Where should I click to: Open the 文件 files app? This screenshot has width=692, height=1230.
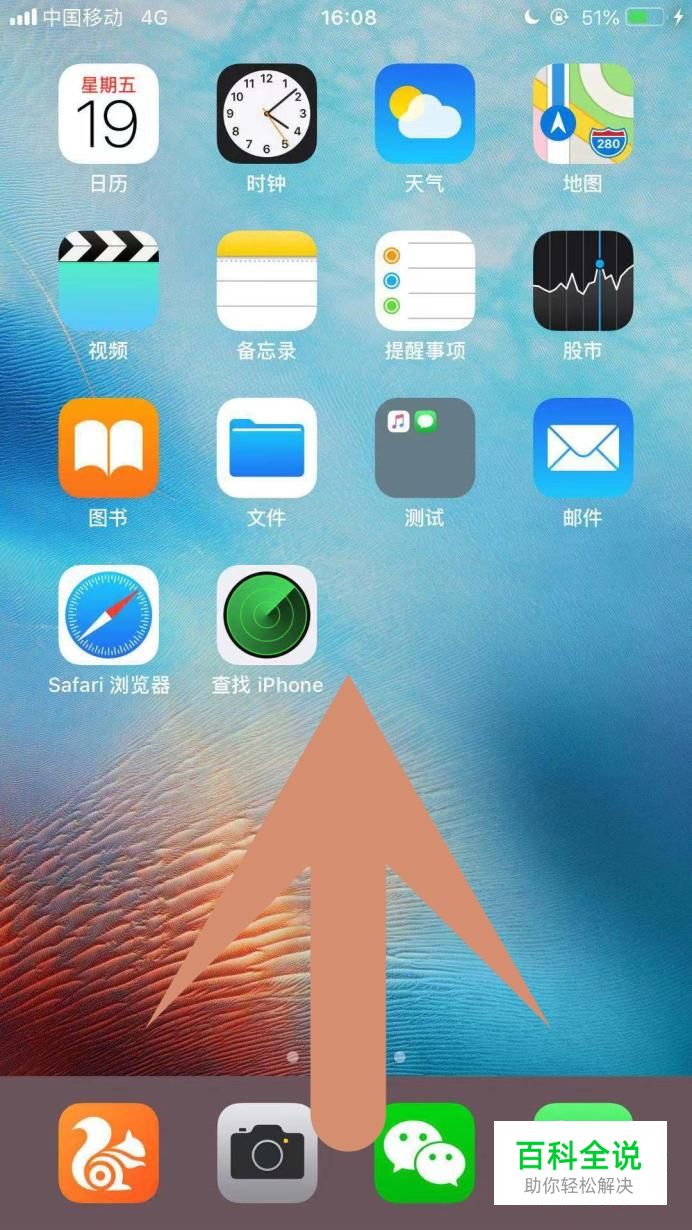[267, 448]
